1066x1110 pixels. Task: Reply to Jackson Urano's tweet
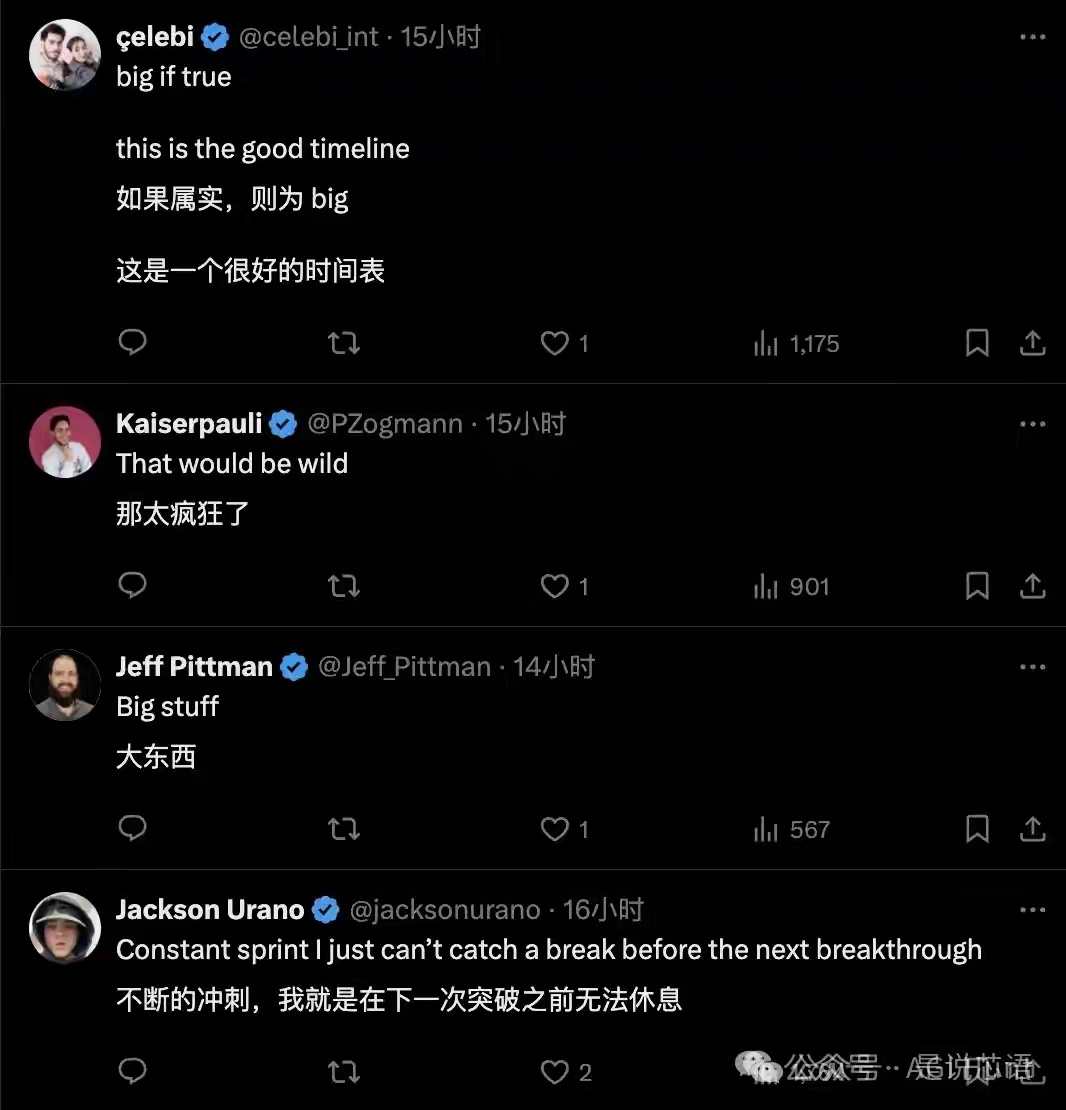coord(133,1071)
